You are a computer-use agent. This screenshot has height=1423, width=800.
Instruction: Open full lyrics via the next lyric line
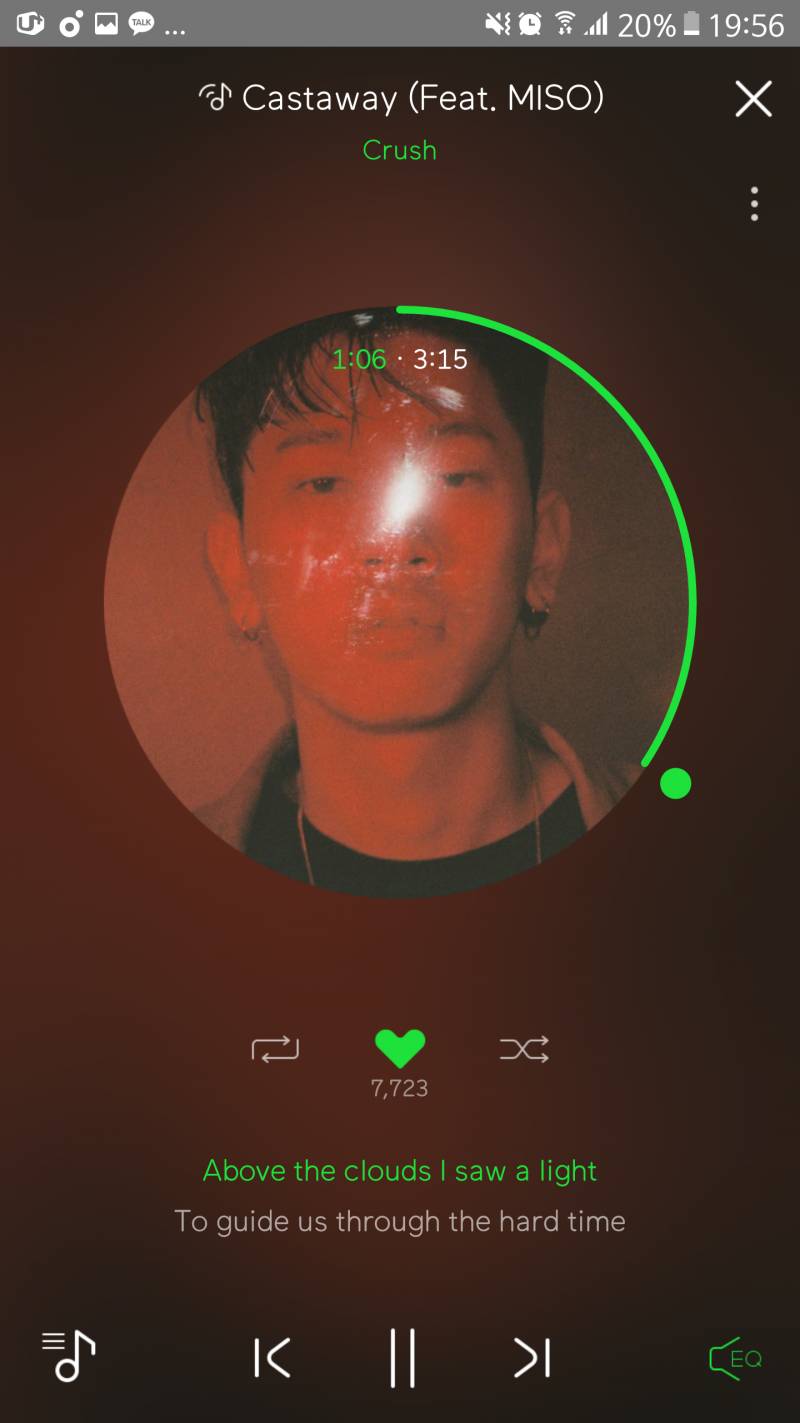pyautogui.click(x=400, y=1221)
